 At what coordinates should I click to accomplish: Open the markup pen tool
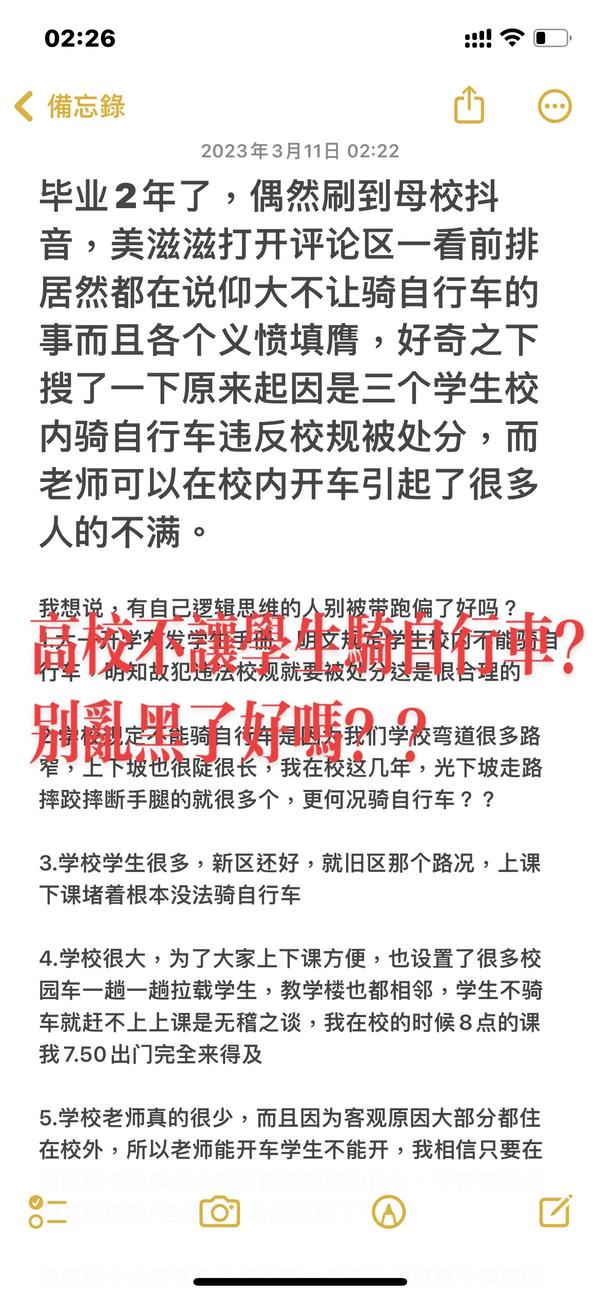(x=388, y=1211)
